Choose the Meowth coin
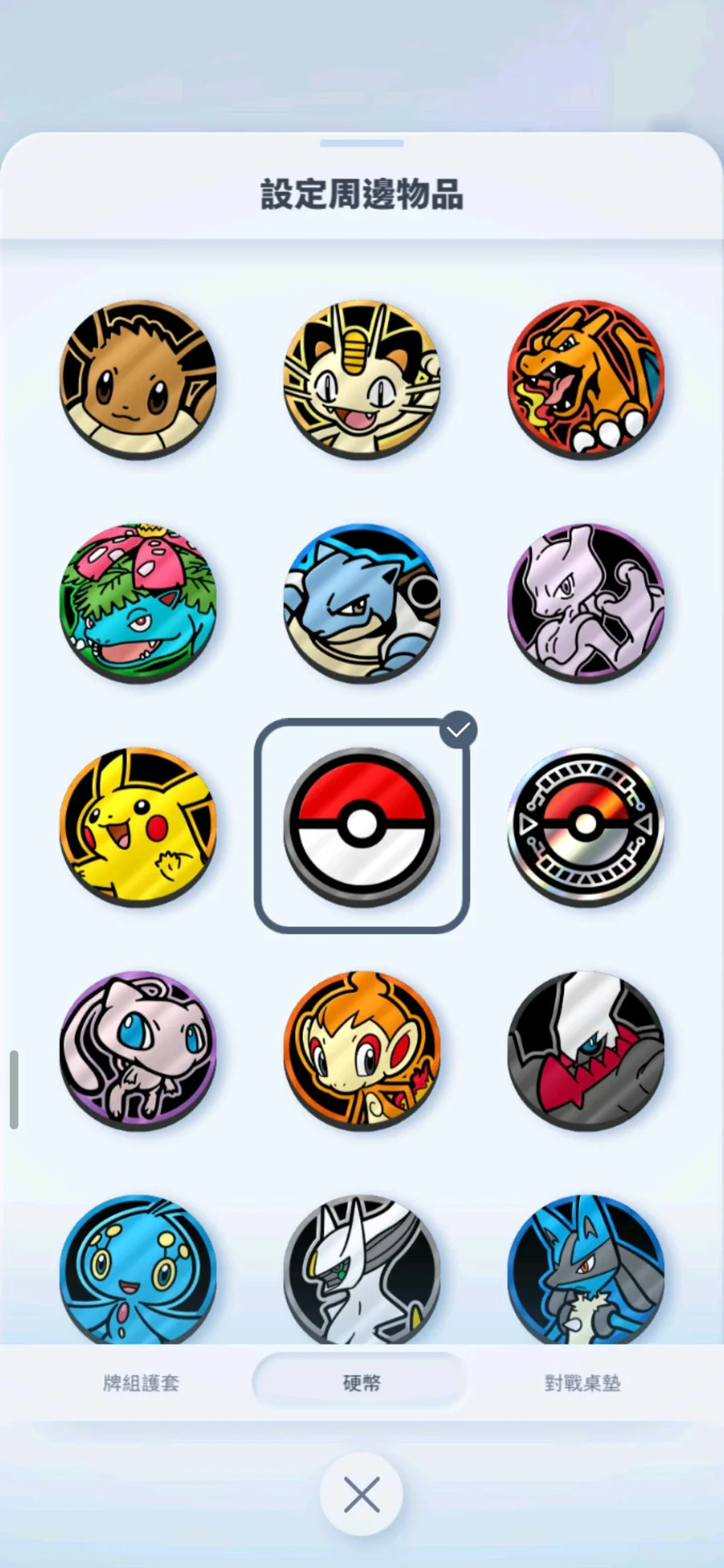Image resolution: width=724 pixels, height=1568 pixels. click(361, 379)
